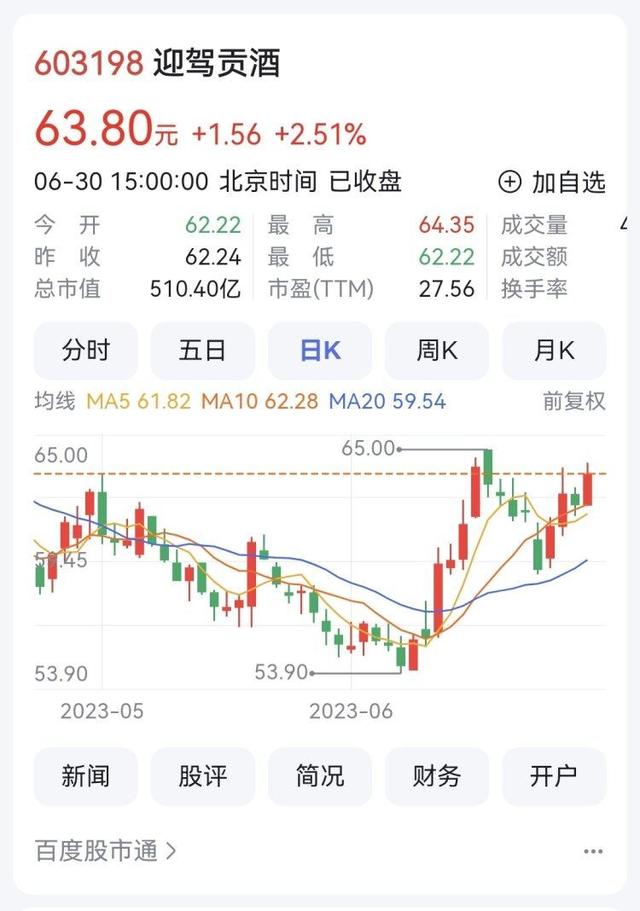
Task: Show the 周K weekly chart
Action: (437, 351)
